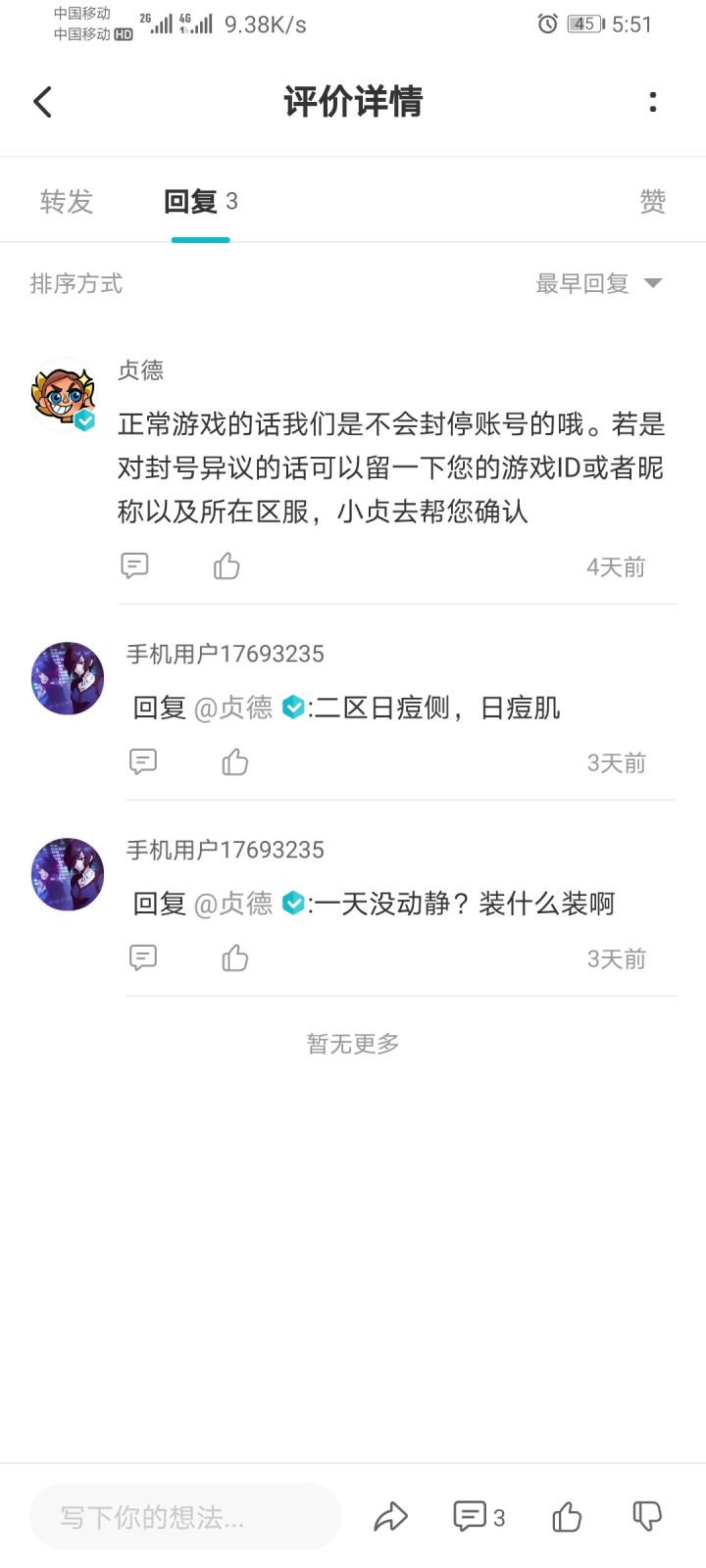Viewport: 706px width, 1568px height.
Task: Like the 二区日痘侧 comment
Action: (x=235, y=761)
